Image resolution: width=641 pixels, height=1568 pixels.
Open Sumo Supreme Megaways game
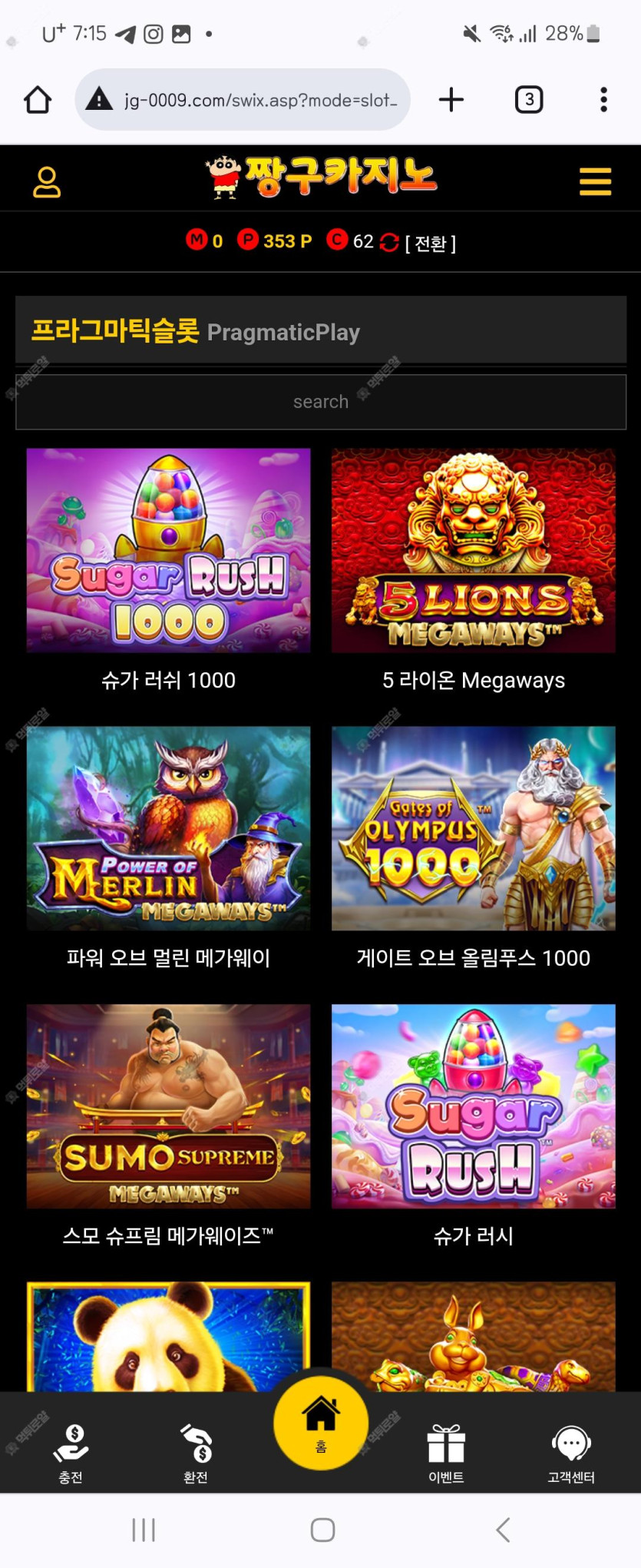click(x=169, y=1106)
